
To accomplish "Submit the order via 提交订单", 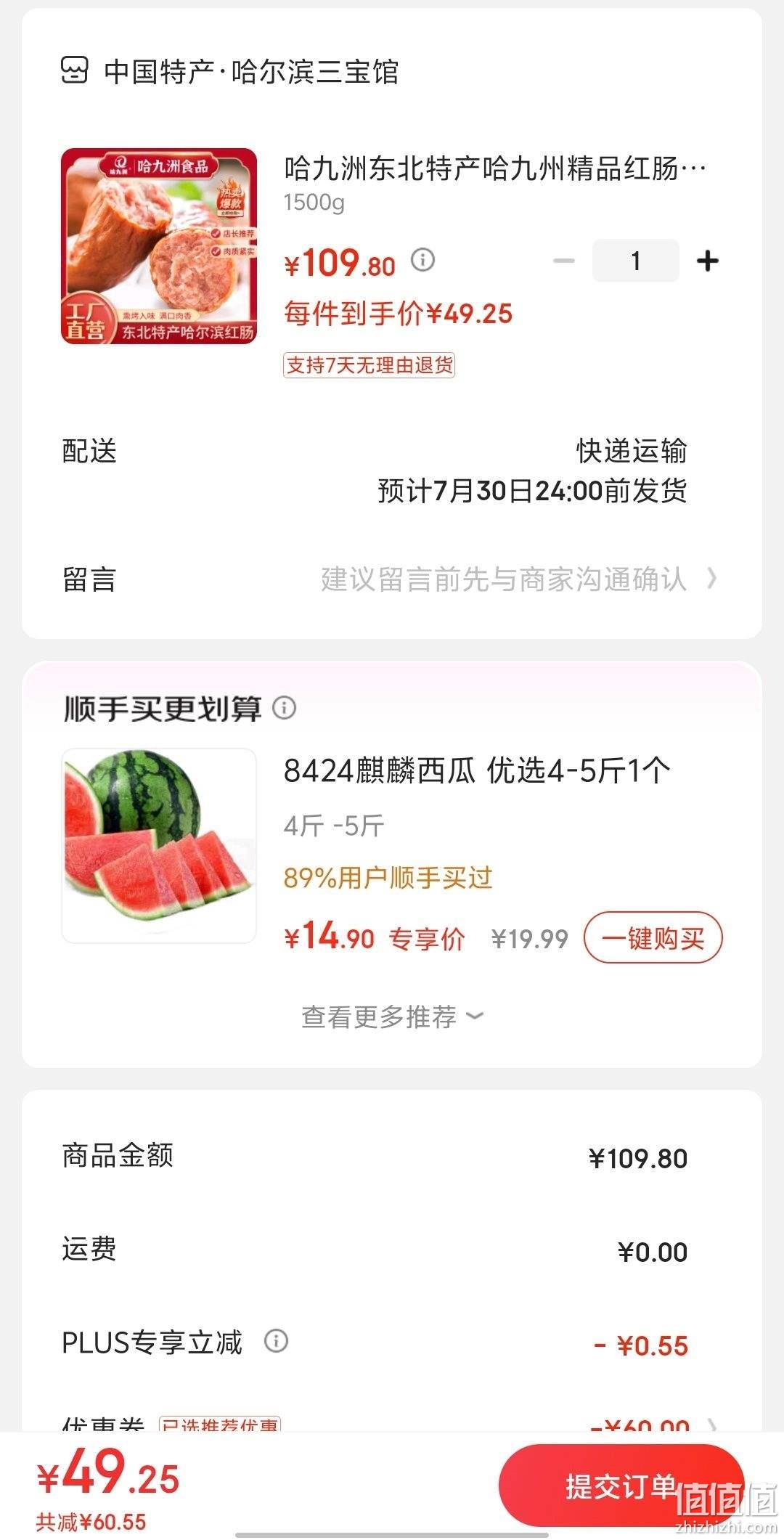I will [x=621, y=1486].
